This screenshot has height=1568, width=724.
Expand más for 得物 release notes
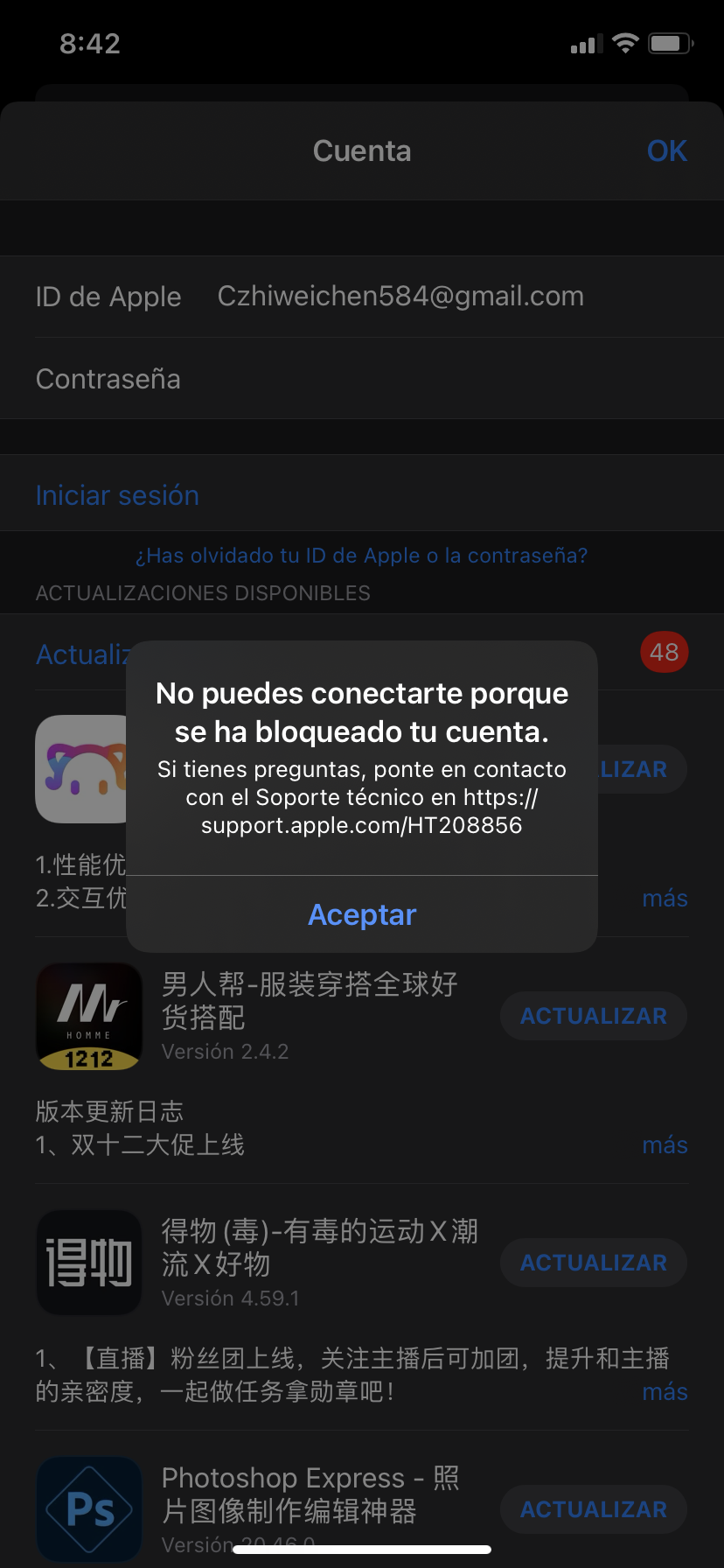click(x=665, y=1392)
